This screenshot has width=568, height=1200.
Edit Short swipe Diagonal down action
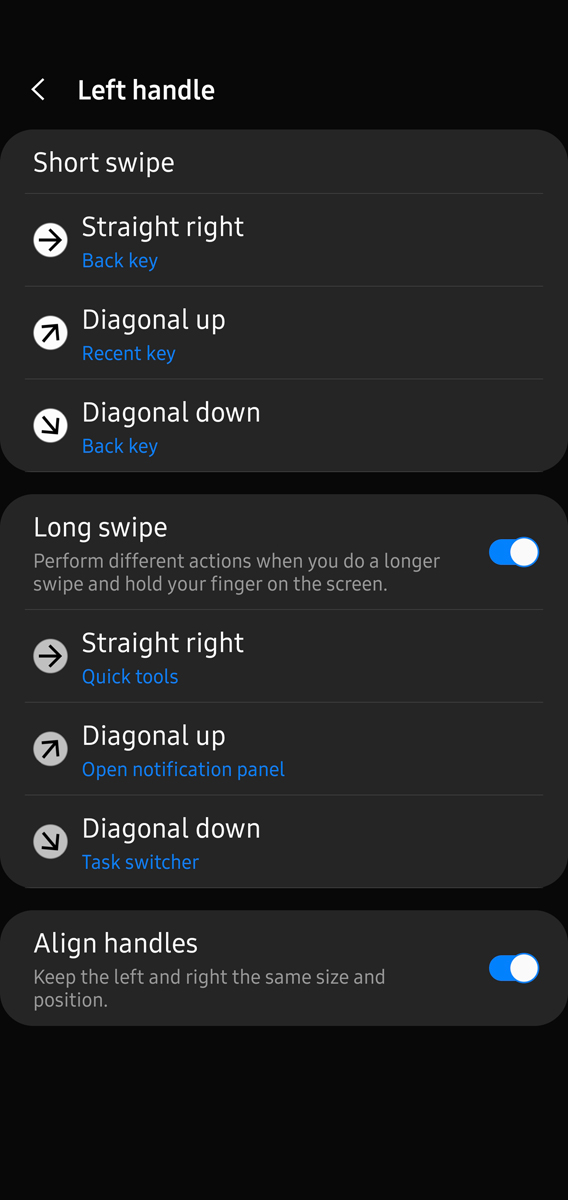(284, 426)
